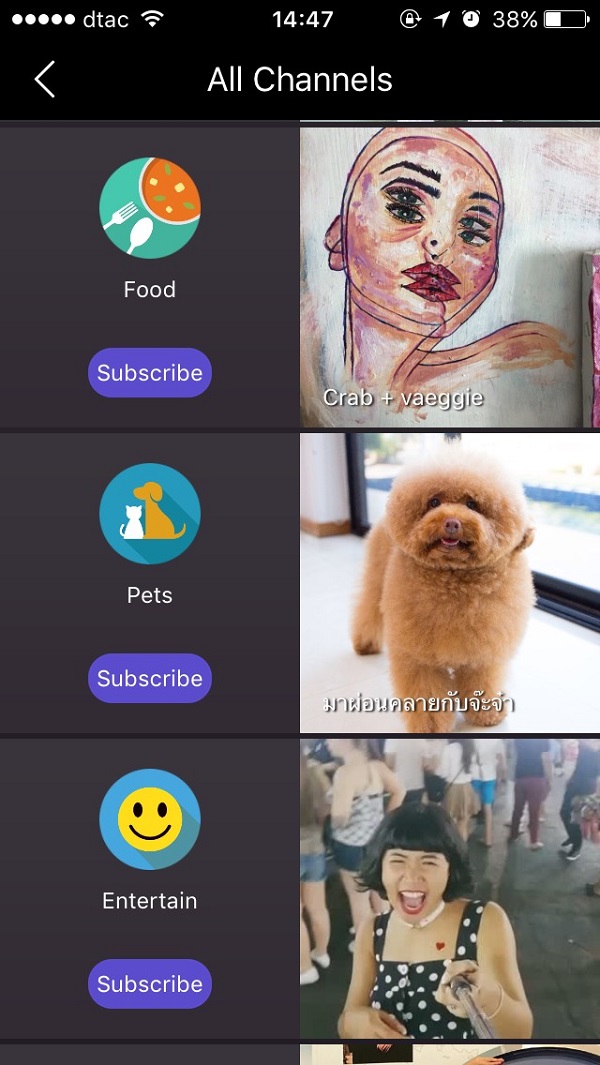Open the Pets channel icon
The width and height of the screenshot is (600, 1065).
(x=150, y=514)
